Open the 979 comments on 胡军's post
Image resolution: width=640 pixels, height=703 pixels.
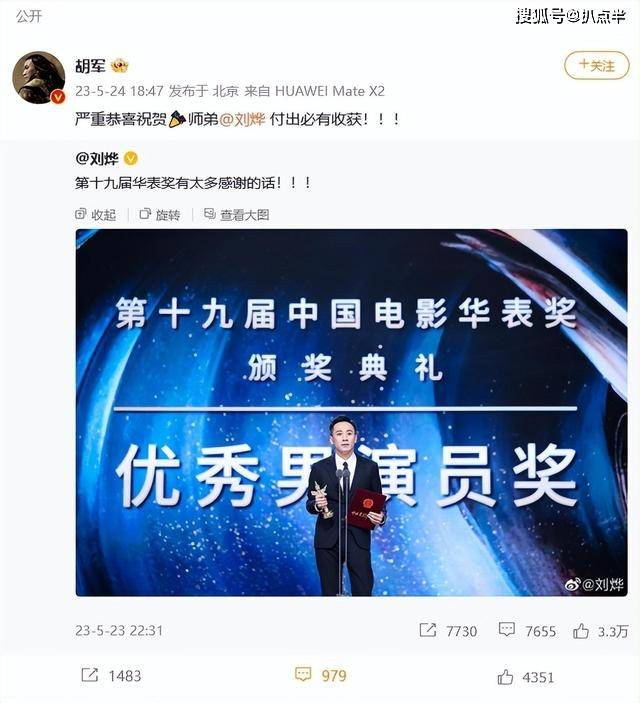click(x=321, y=676)
